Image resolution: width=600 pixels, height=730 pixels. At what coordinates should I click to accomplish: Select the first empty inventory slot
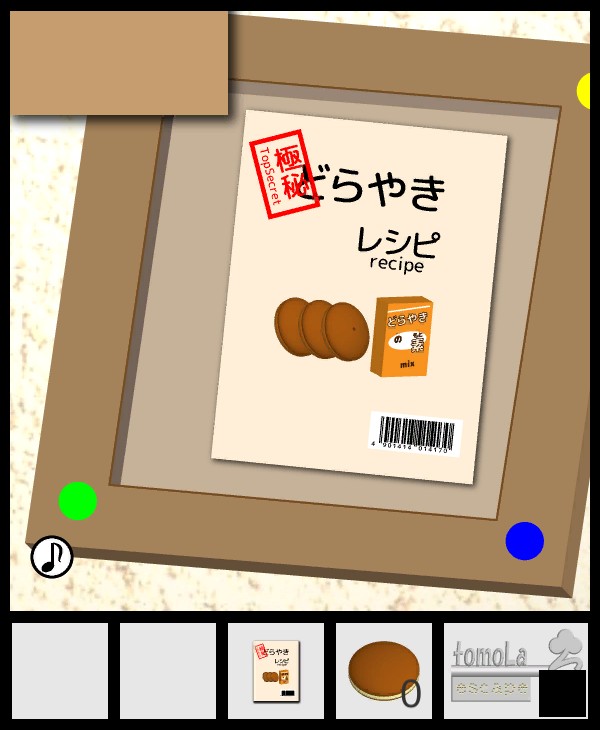click(60, 671)
